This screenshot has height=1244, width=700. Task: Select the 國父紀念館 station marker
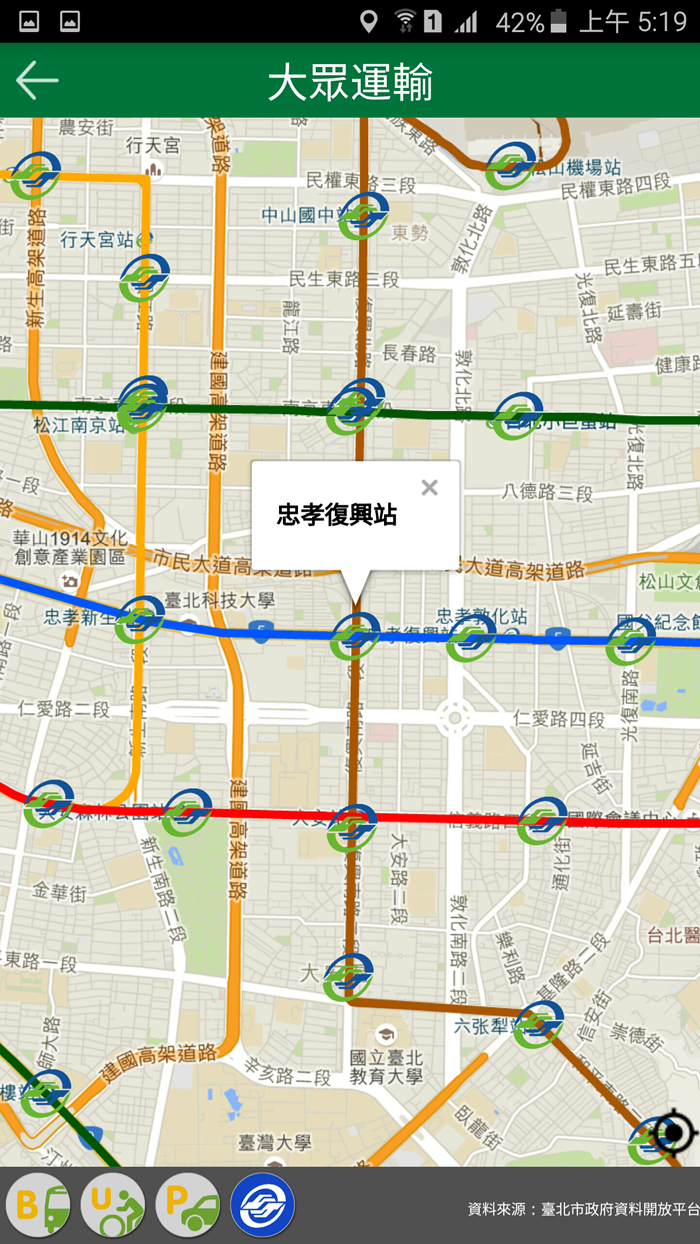pos(630,642)
